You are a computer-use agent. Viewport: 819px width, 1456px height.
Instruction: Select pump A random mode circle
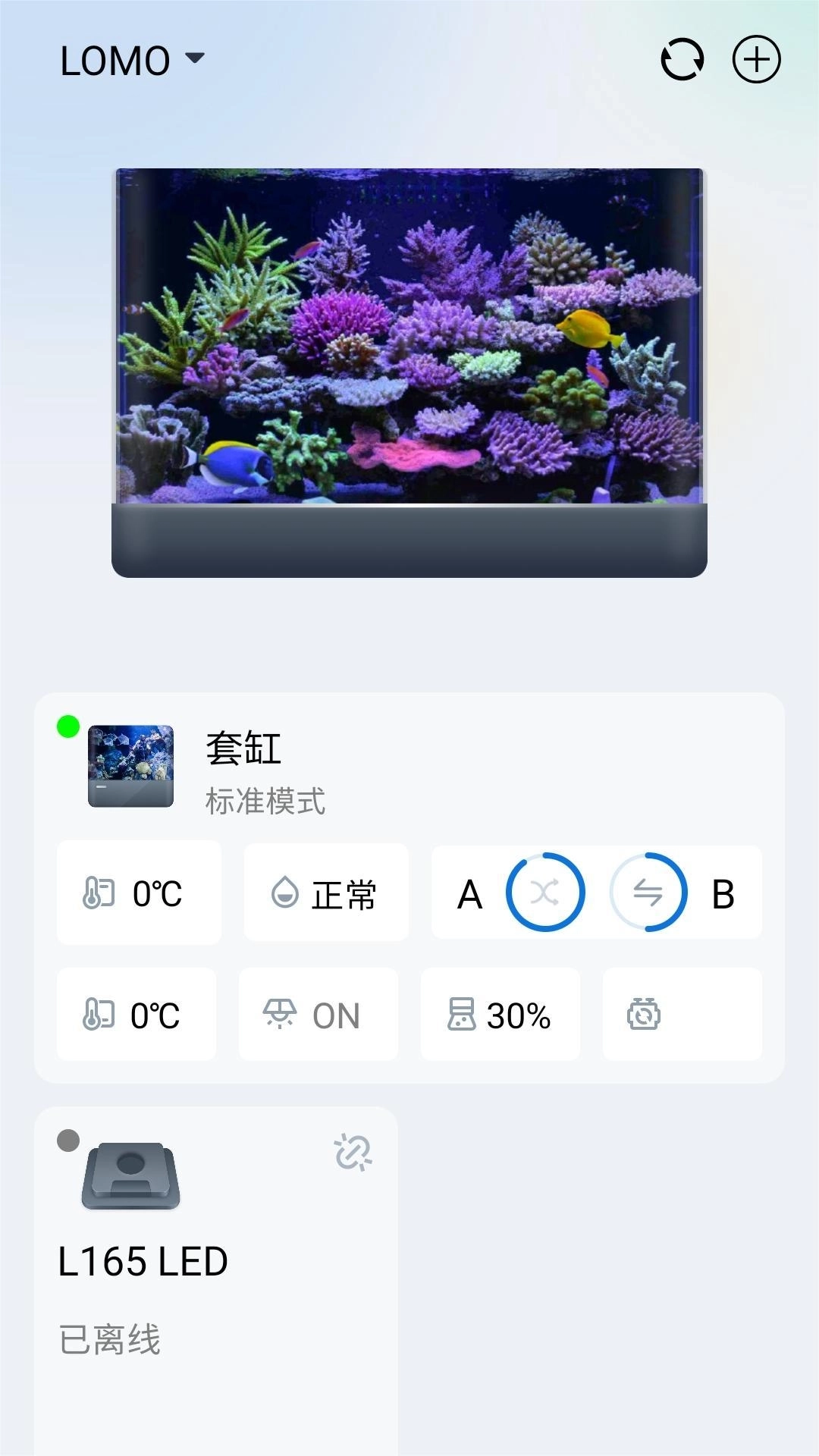(x=545, y=893)
